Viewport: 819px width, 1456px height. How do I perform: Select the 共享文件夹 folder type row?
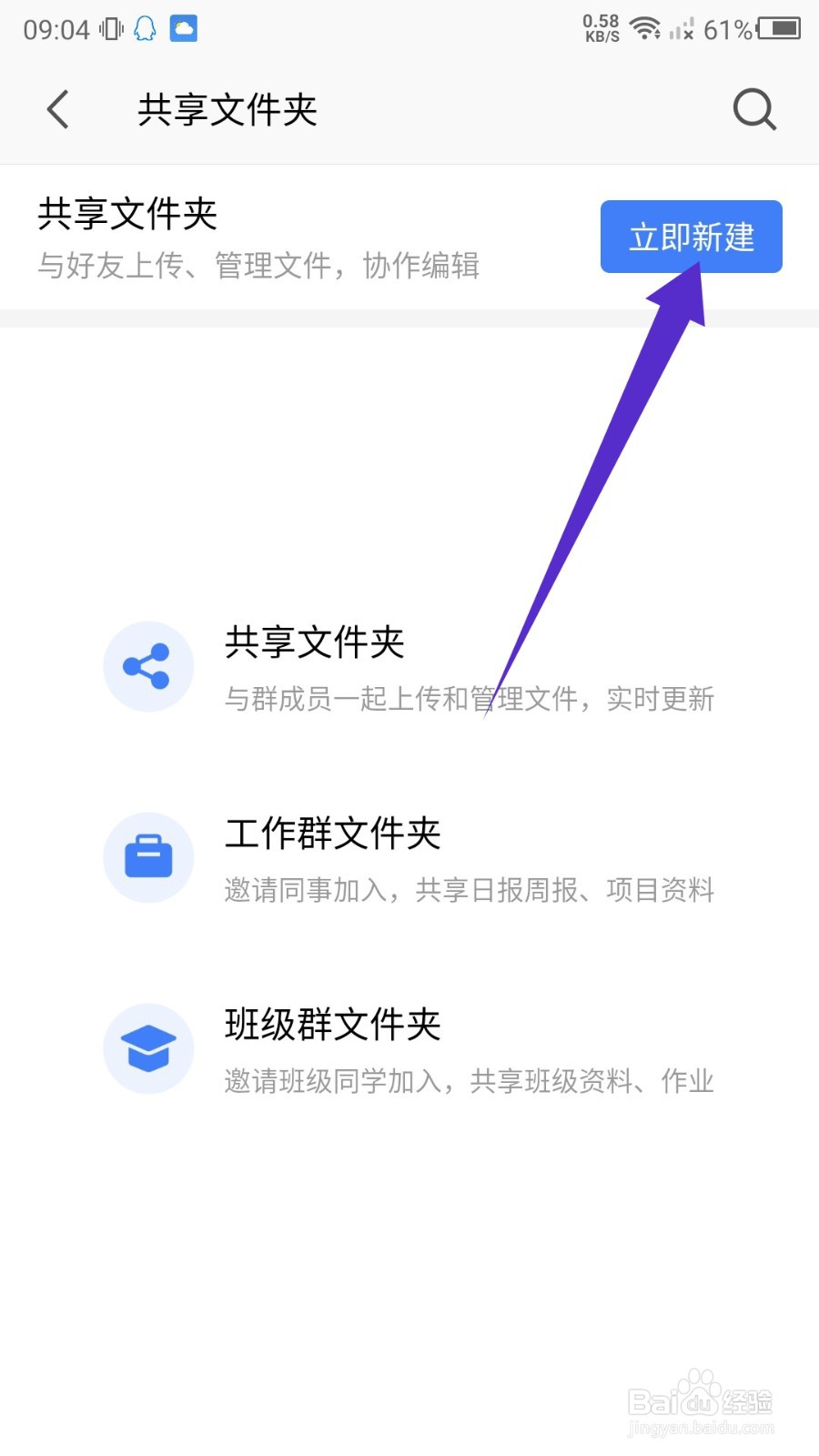409,667
